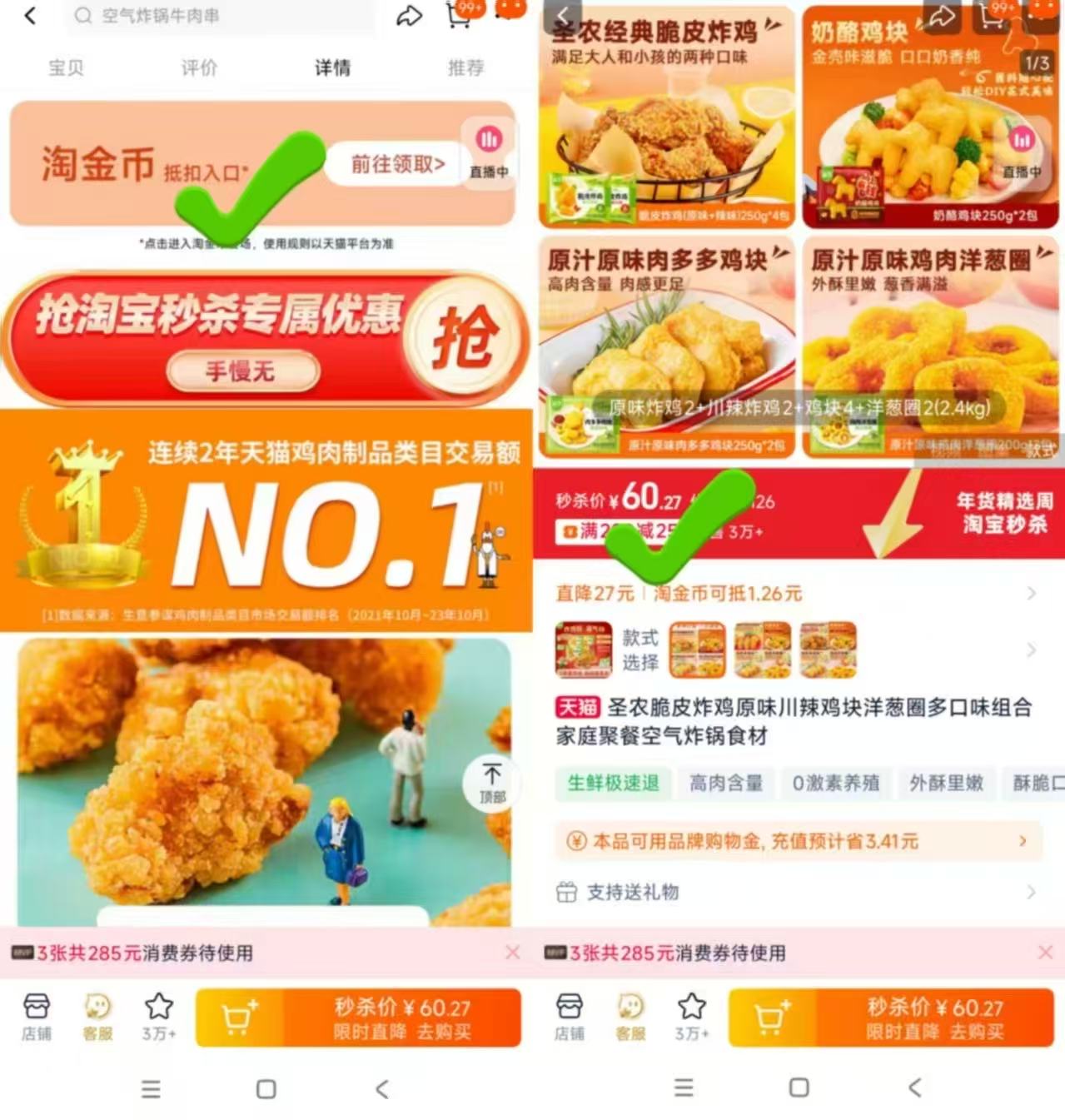This screenshot has height=1120, width=1065.
Task: Open the shopping cart with 99+ badge
Action: pyautogui.click(x=457, y=15)
